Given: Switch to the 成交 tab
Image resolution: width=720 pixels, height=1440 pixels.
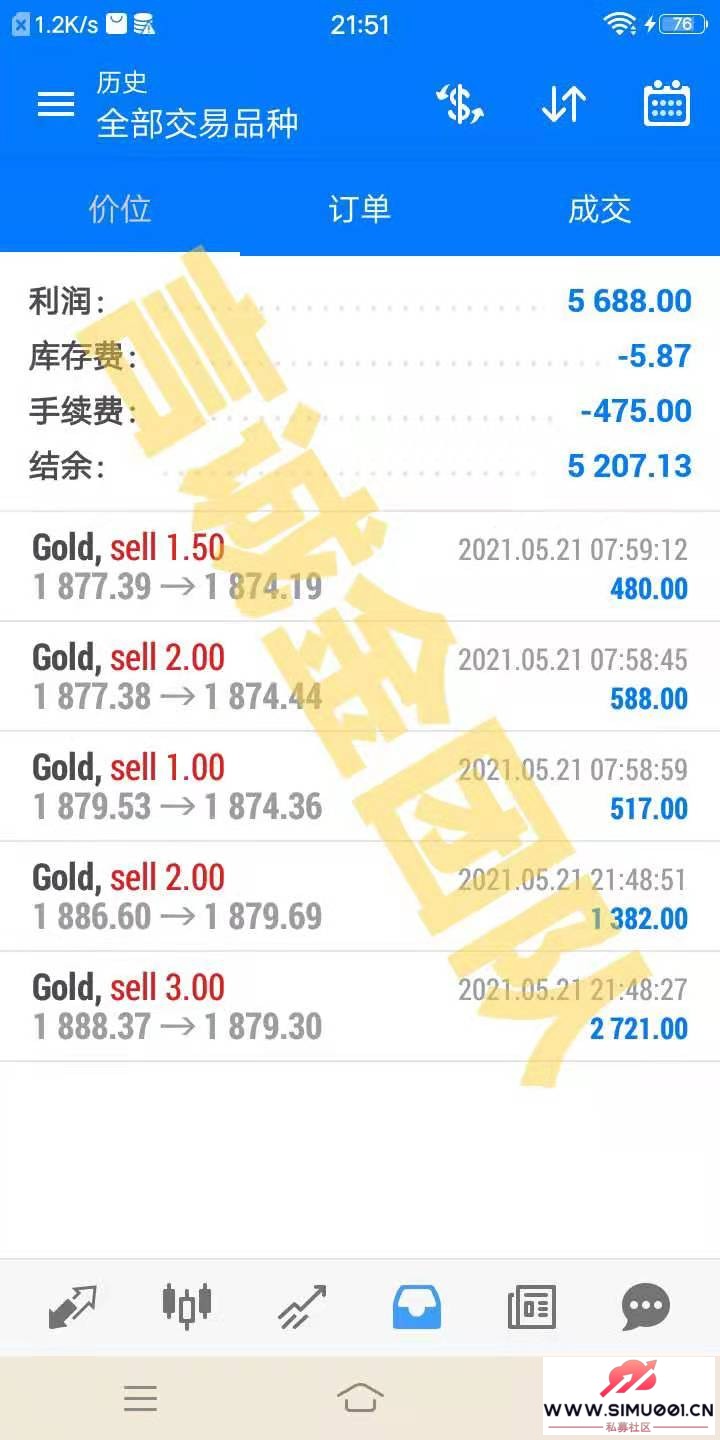Looking at the screenshot, I should (600, 210).
